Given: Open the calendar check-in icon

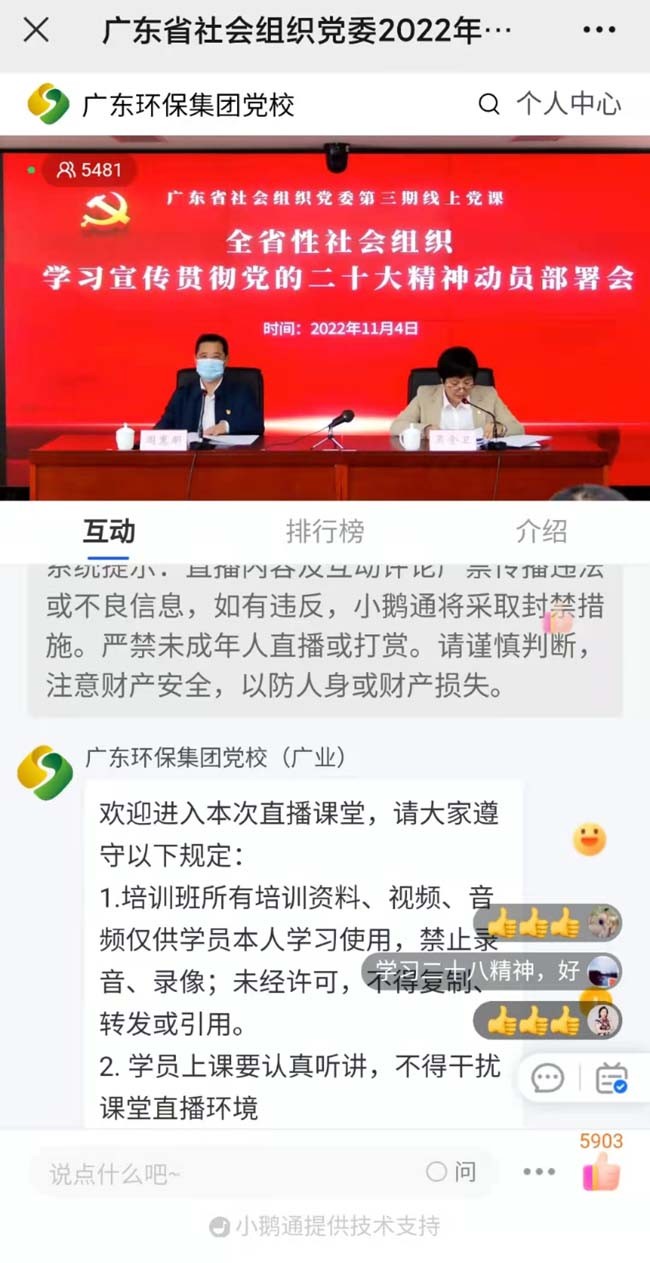Looking at the screenshot, I should 611,1078.
